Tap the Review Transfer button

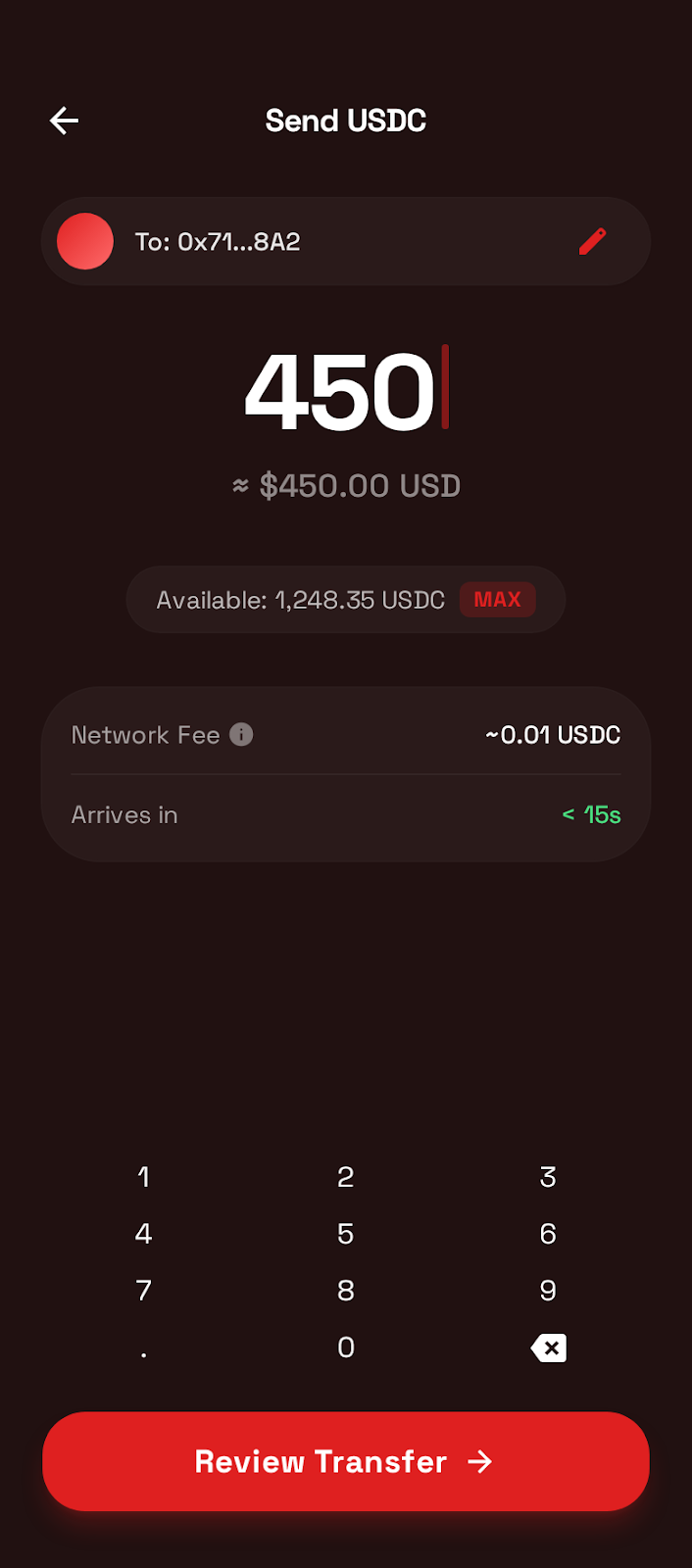[x=345, y=1461]
